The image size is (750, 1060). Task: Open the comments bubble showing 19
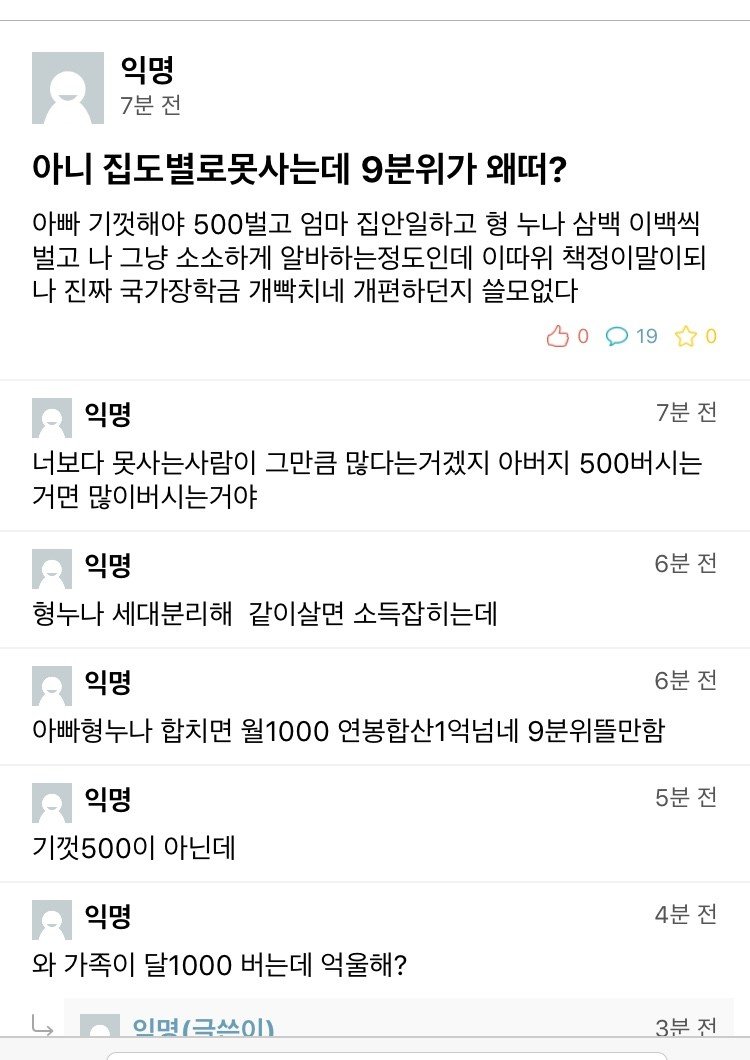[619, 337]
